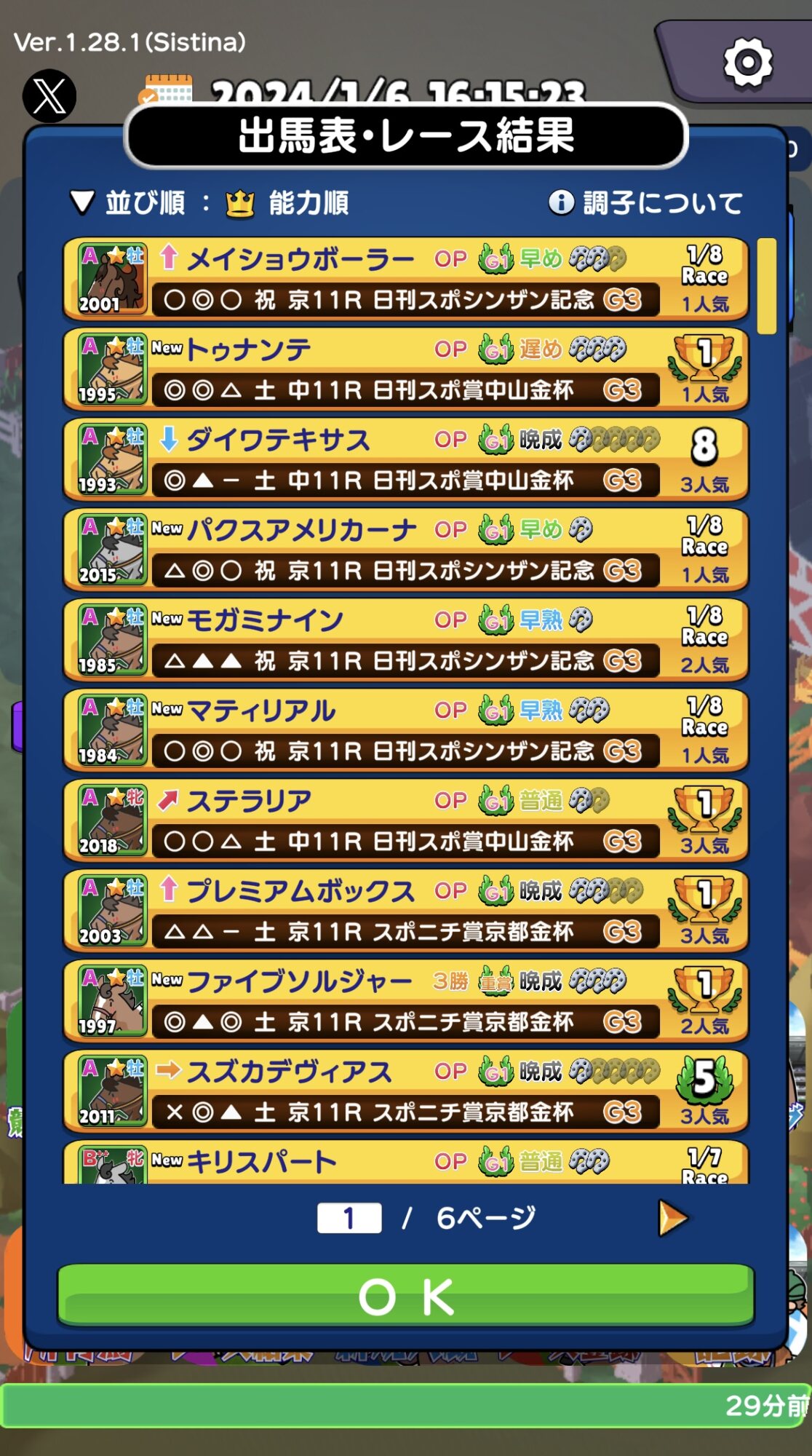Viewport: 812px width, 1456px height.
Task: Change the sort order from 能力順
Action: pos(210,202)
